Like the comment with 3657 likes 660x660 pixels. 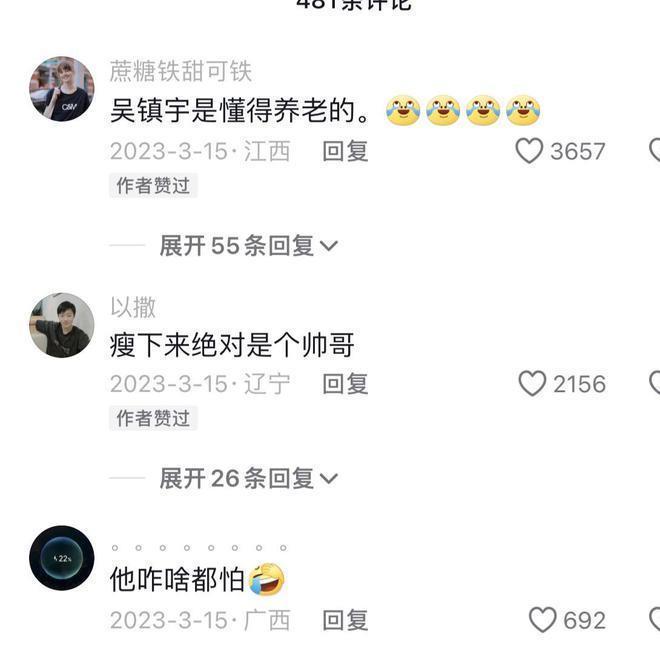[x=529, y=151]
